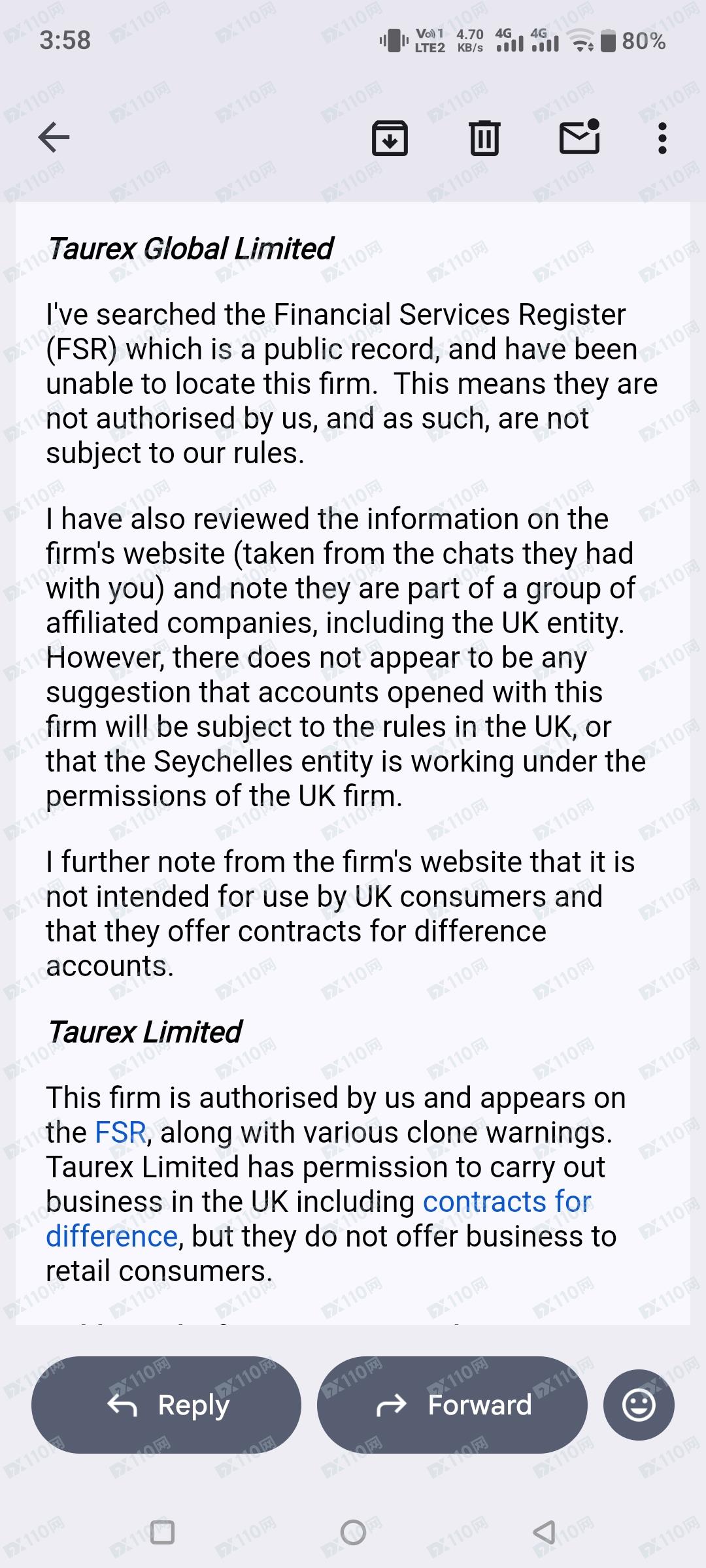Reply to this email
The image size is (706, 1568).
(x=166, y=1405)
